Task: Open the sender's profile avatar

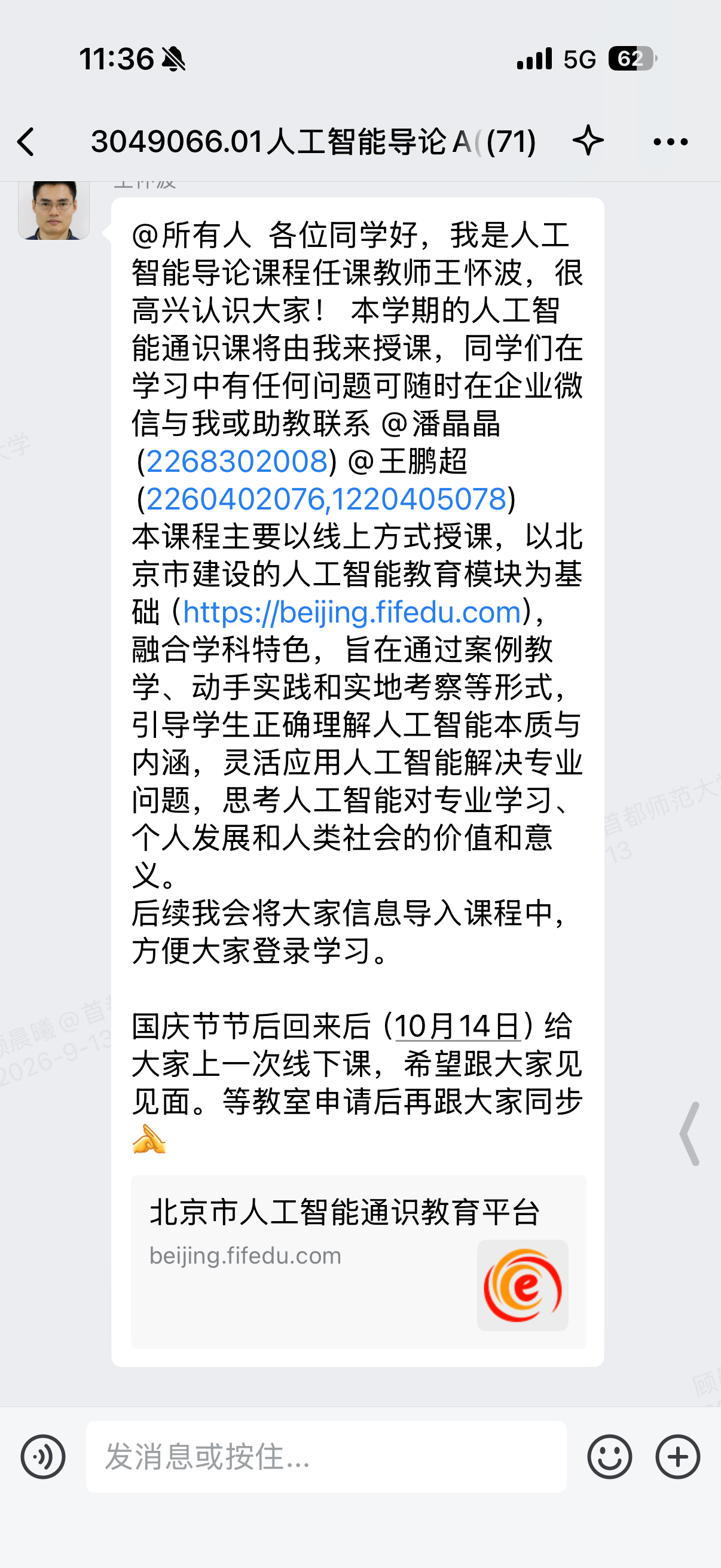Action: [x=54, y=210]
